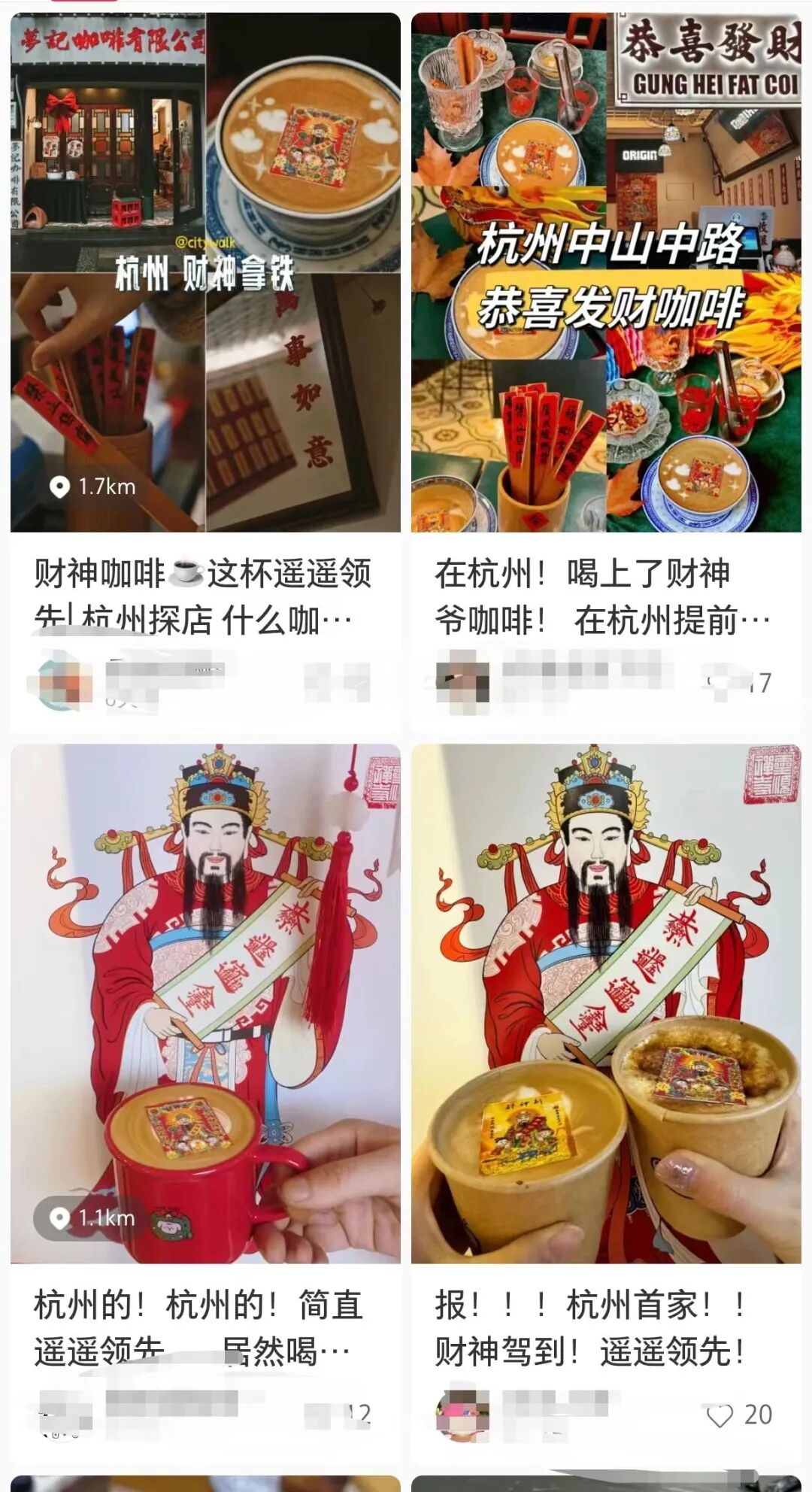Open title 在杭州!喝上了财神爷咖啡
This screenshot has width=812, height=1492.
click(x=601, y=596)
